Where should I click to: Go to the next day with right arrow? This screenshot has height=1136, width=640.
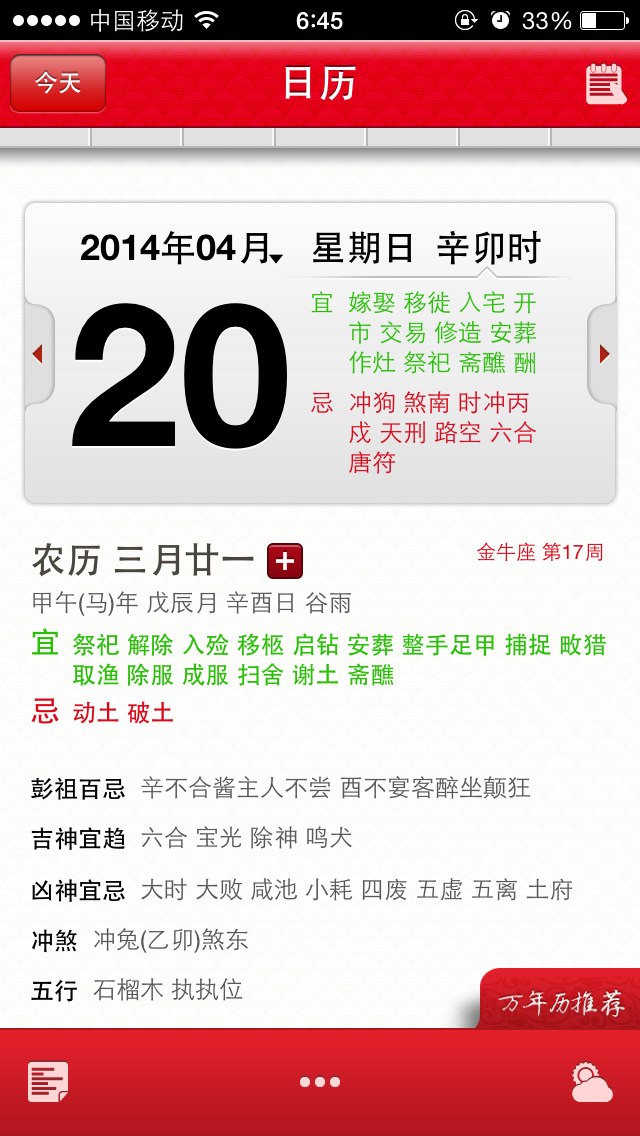click(x=604, y=354)
